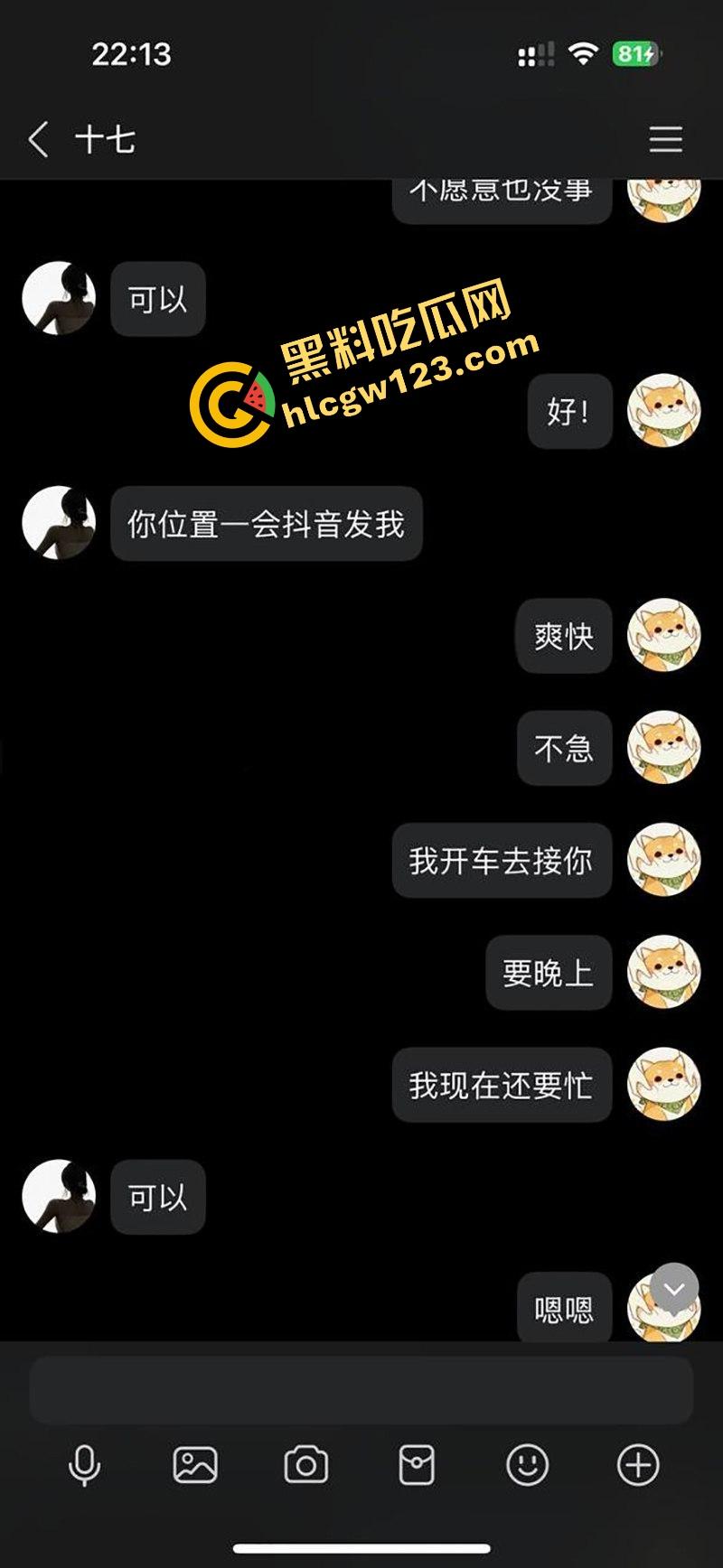Screen dimensions: 723x1568
Task: Select the 嗯嗯 message bubble
Action: 563,1308
